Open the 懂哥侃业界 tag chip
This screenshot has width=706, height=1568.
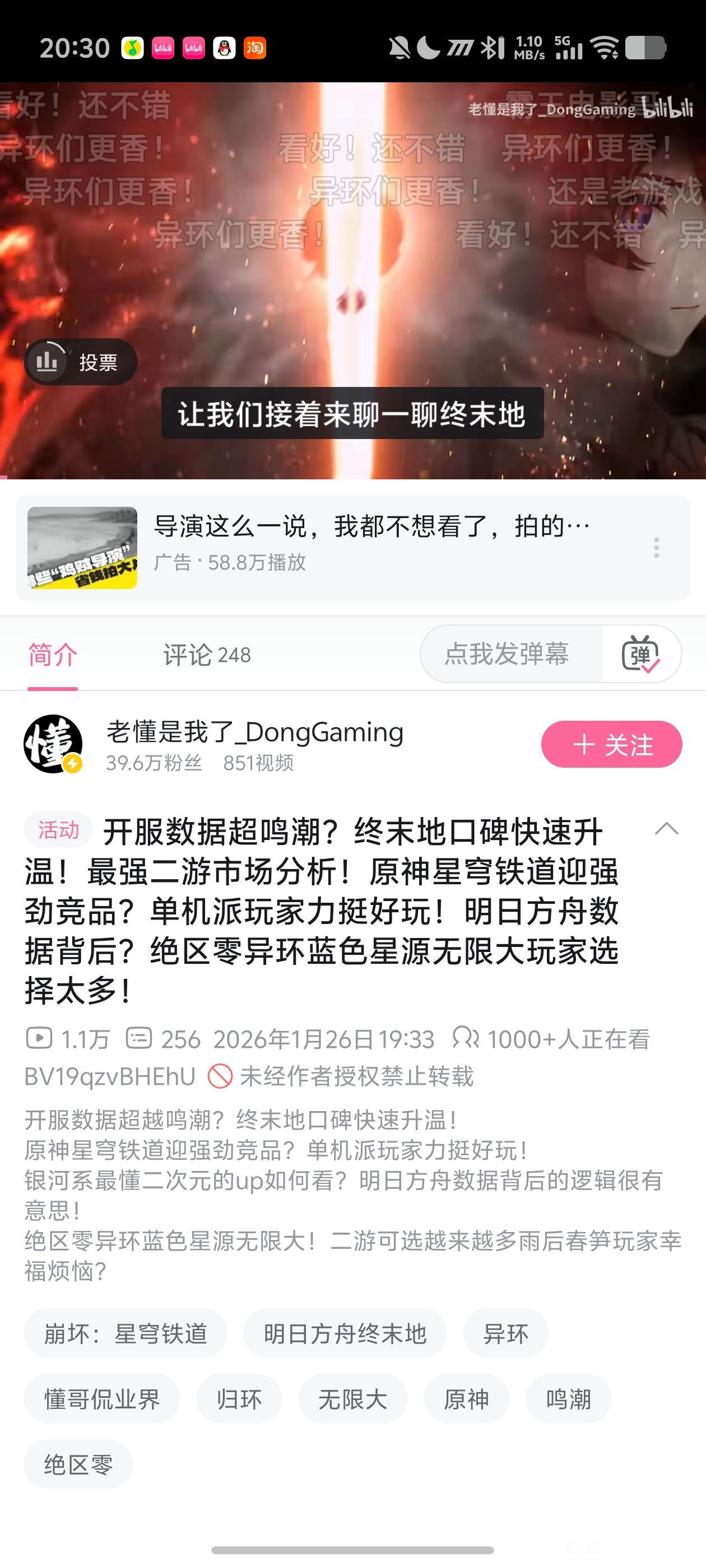(x=102, y=1399)
